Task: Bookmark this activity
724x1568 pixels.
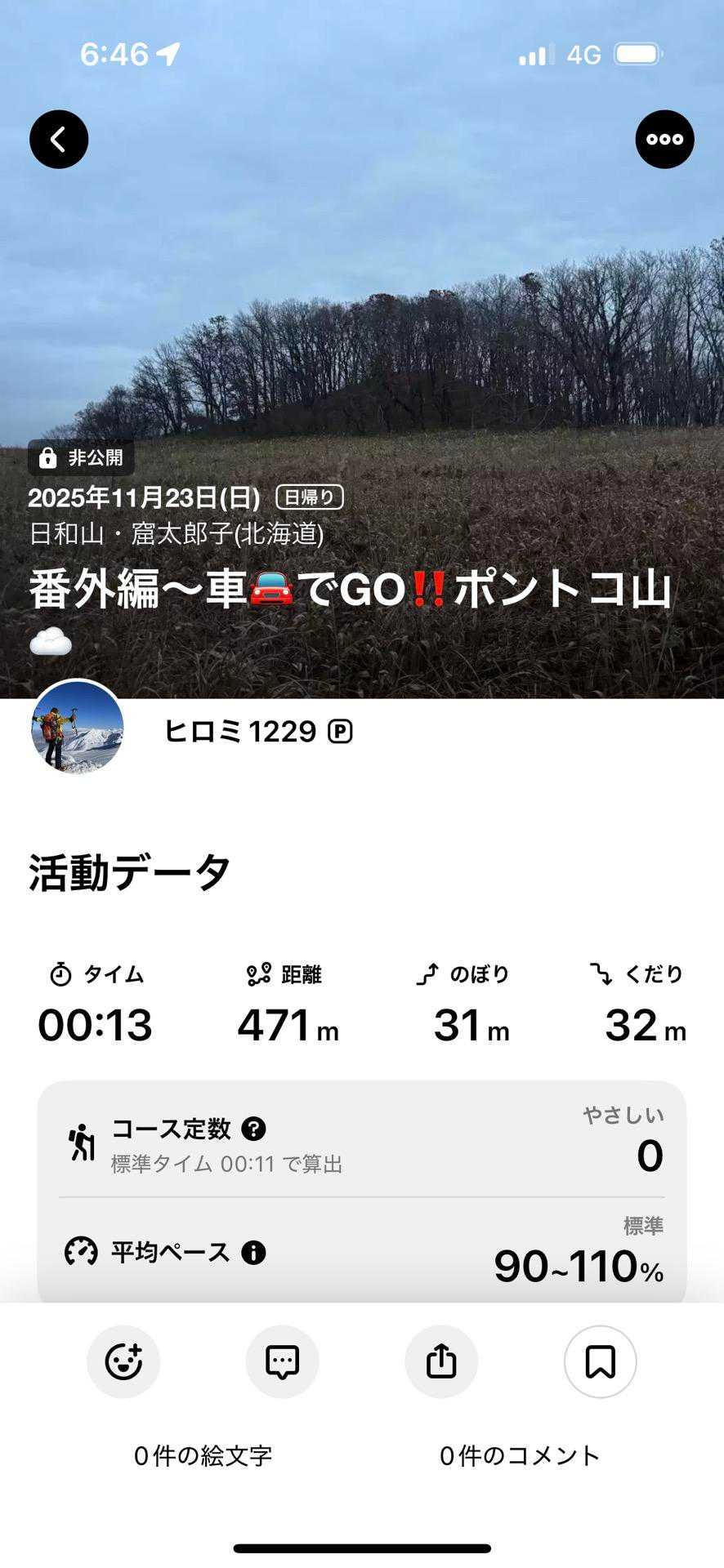Action: (x=600, y=1361)
